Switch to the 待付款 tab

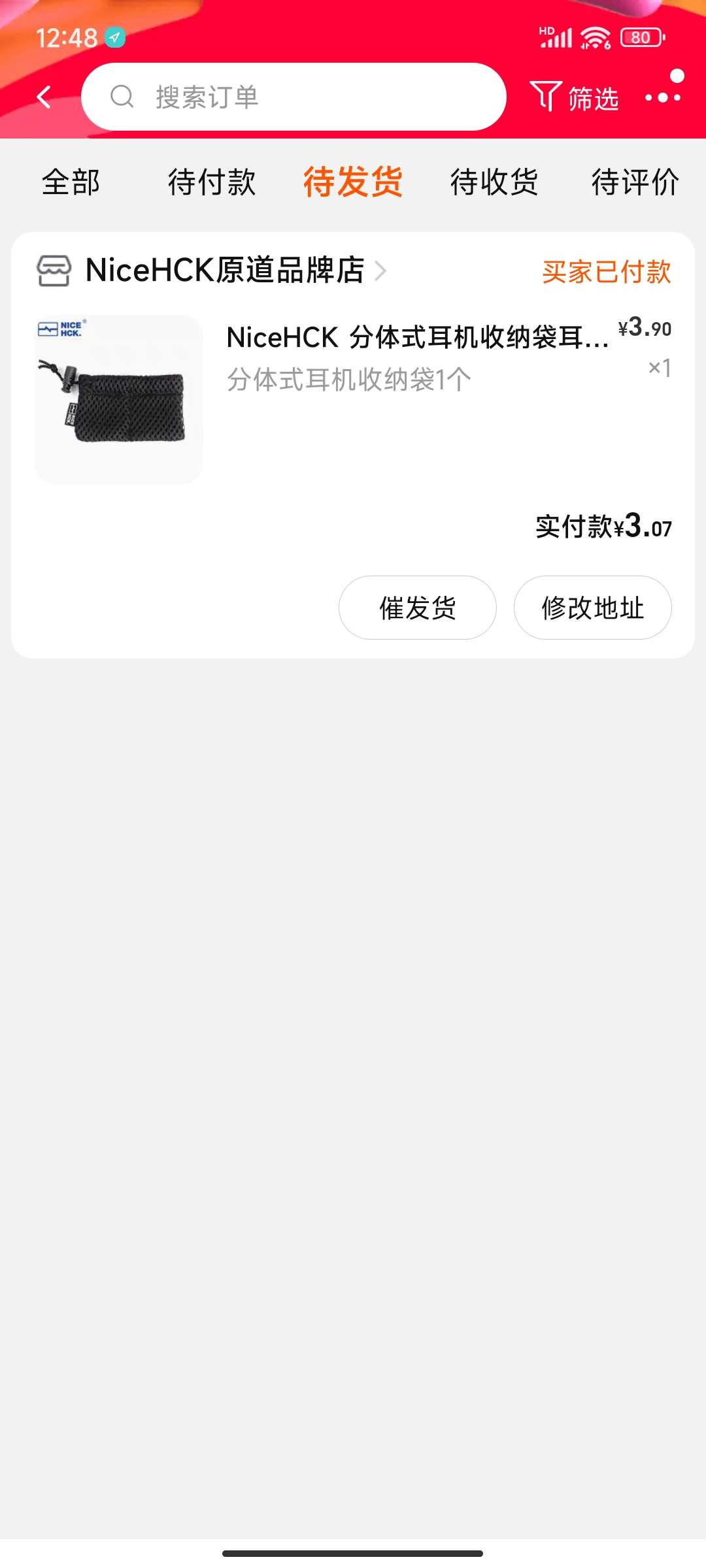pyautogui.click(x=212, y=182)
